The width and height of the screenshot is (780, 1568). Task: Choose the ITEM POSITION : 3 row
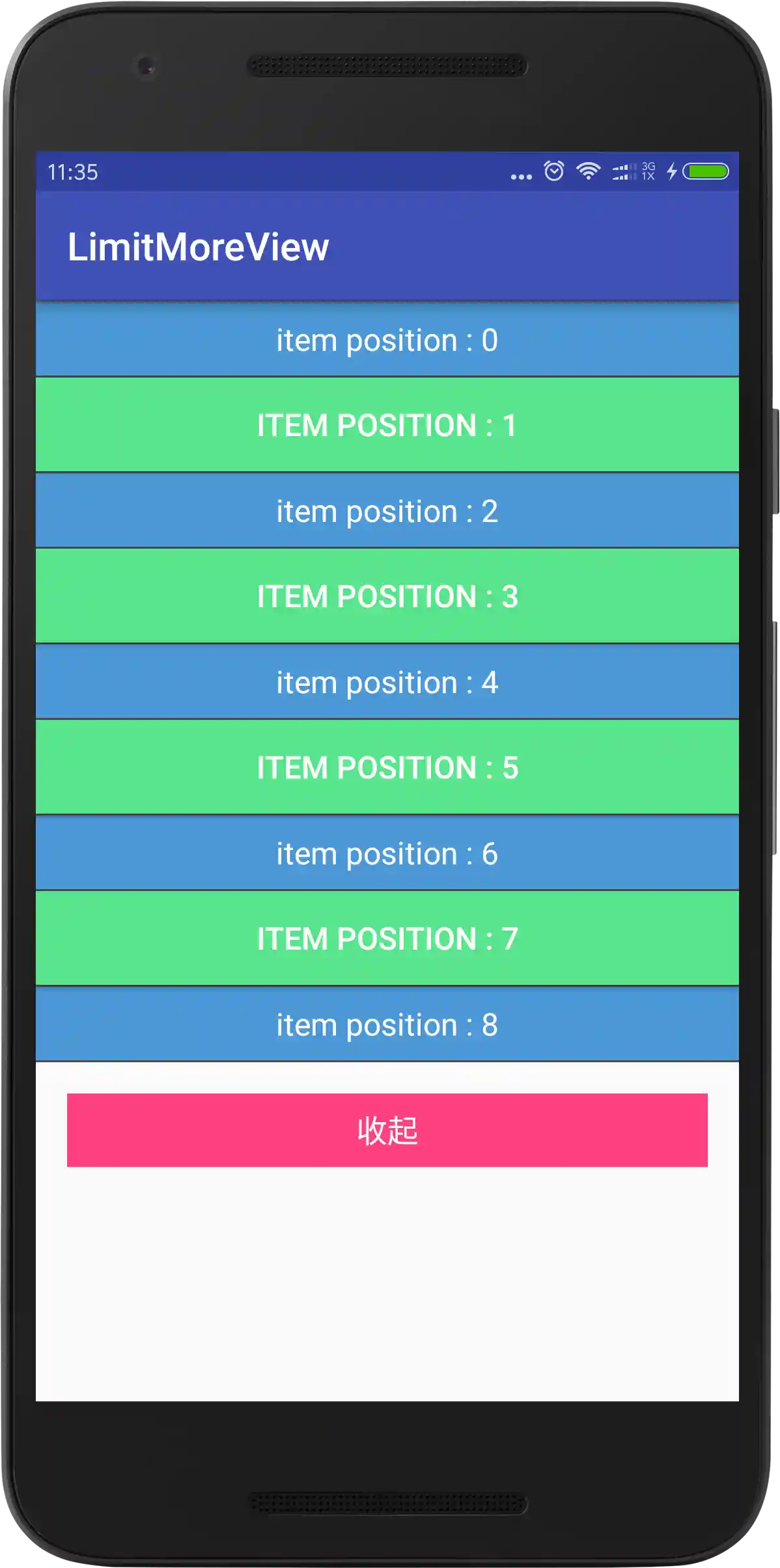(x=387, y=596)
